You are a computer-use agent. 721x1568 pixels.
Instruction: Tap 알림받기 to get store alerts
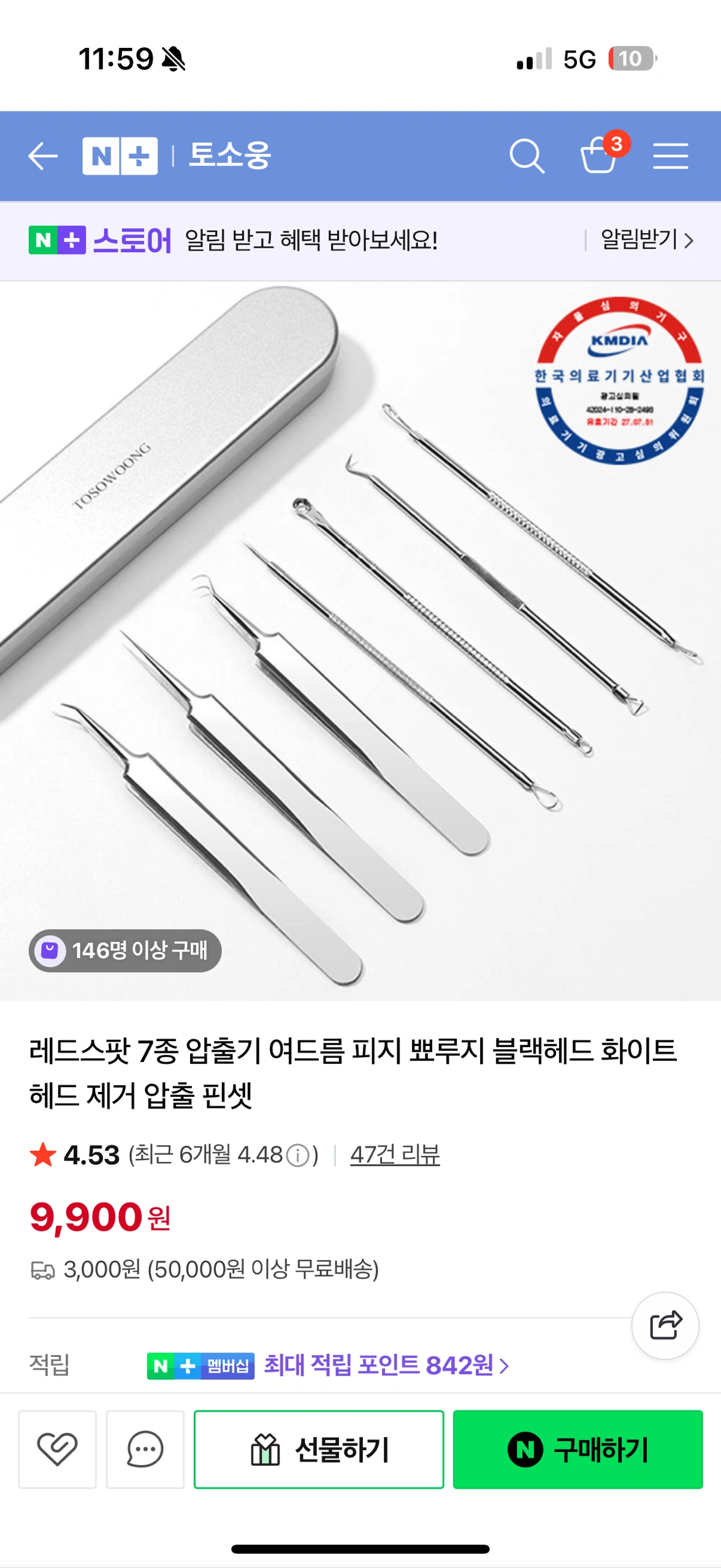pyautogui.click(x=647, y=239)
